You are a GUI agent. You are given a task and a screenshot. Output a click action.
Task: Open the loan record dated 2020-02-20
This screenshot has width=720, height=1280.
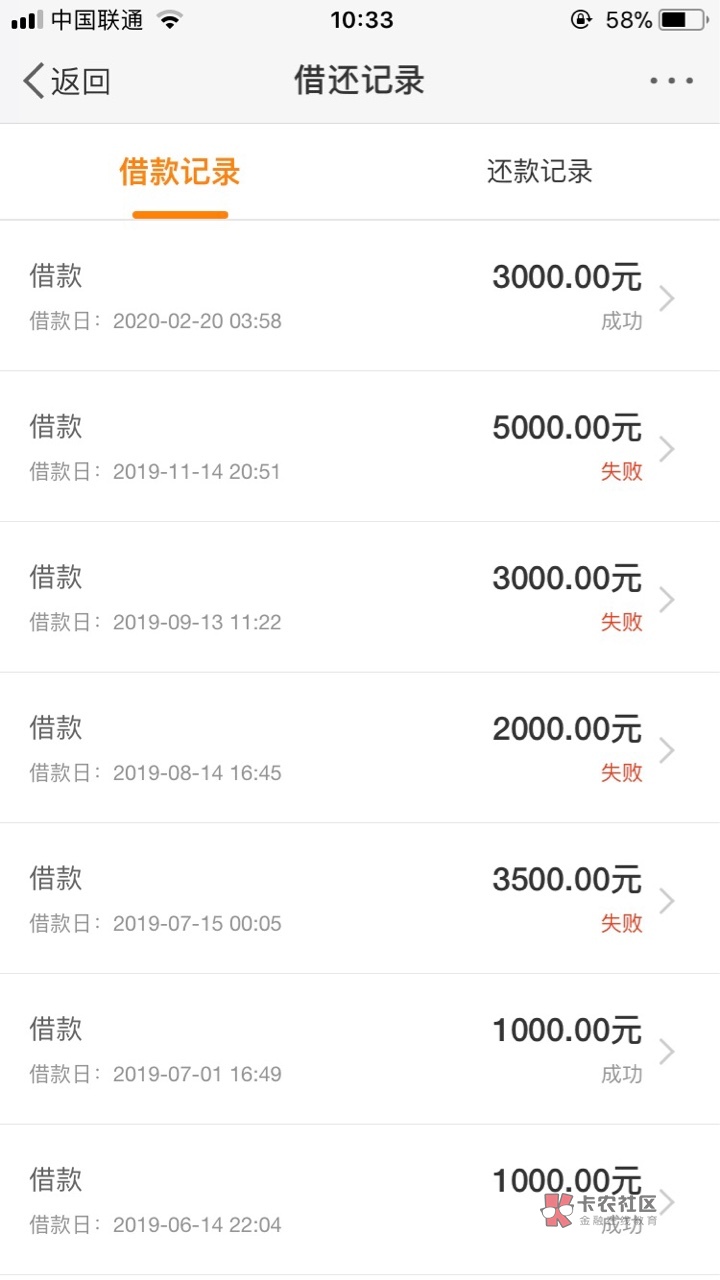tap(360, 297)
